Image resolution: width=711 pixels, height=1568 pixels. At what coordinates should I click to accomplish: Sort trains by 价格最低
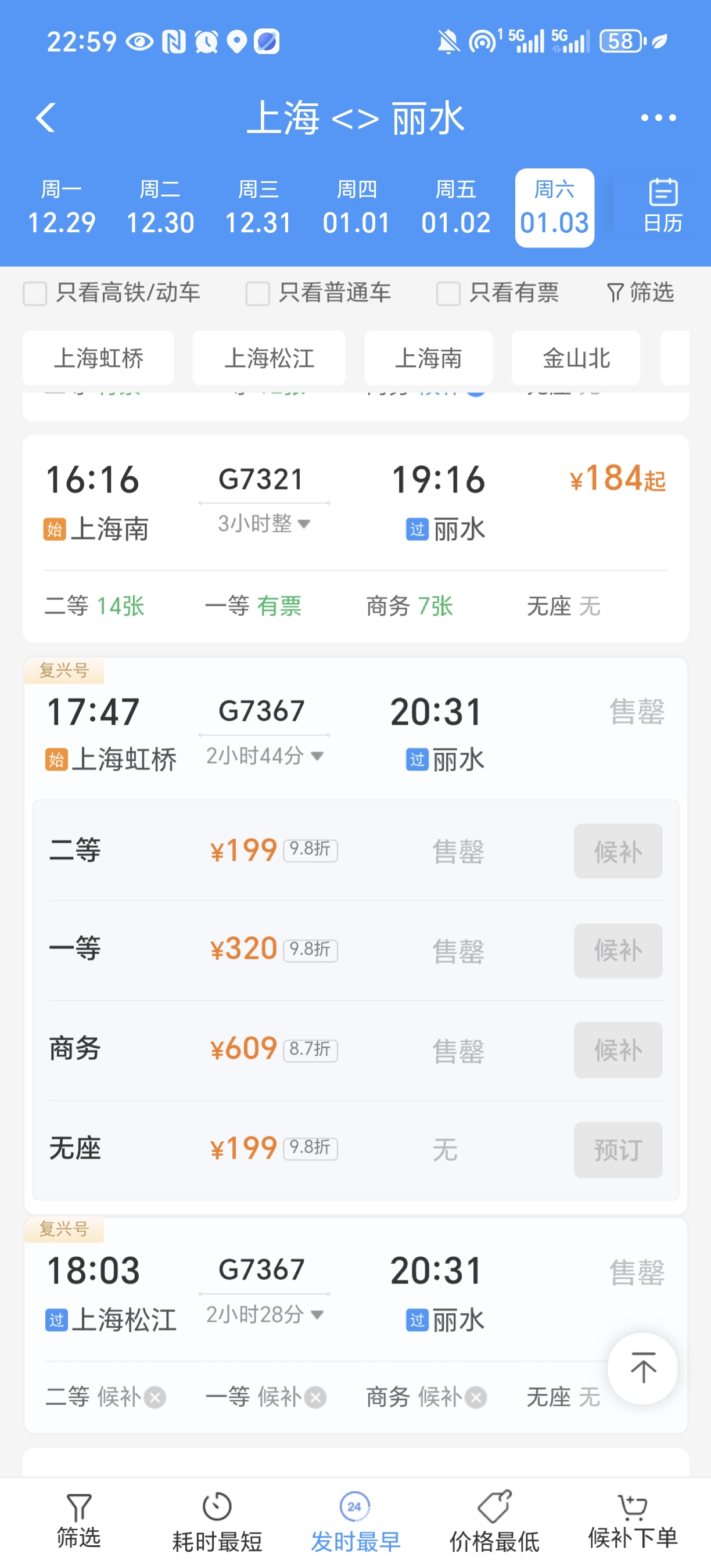(x=494, y=1522)
